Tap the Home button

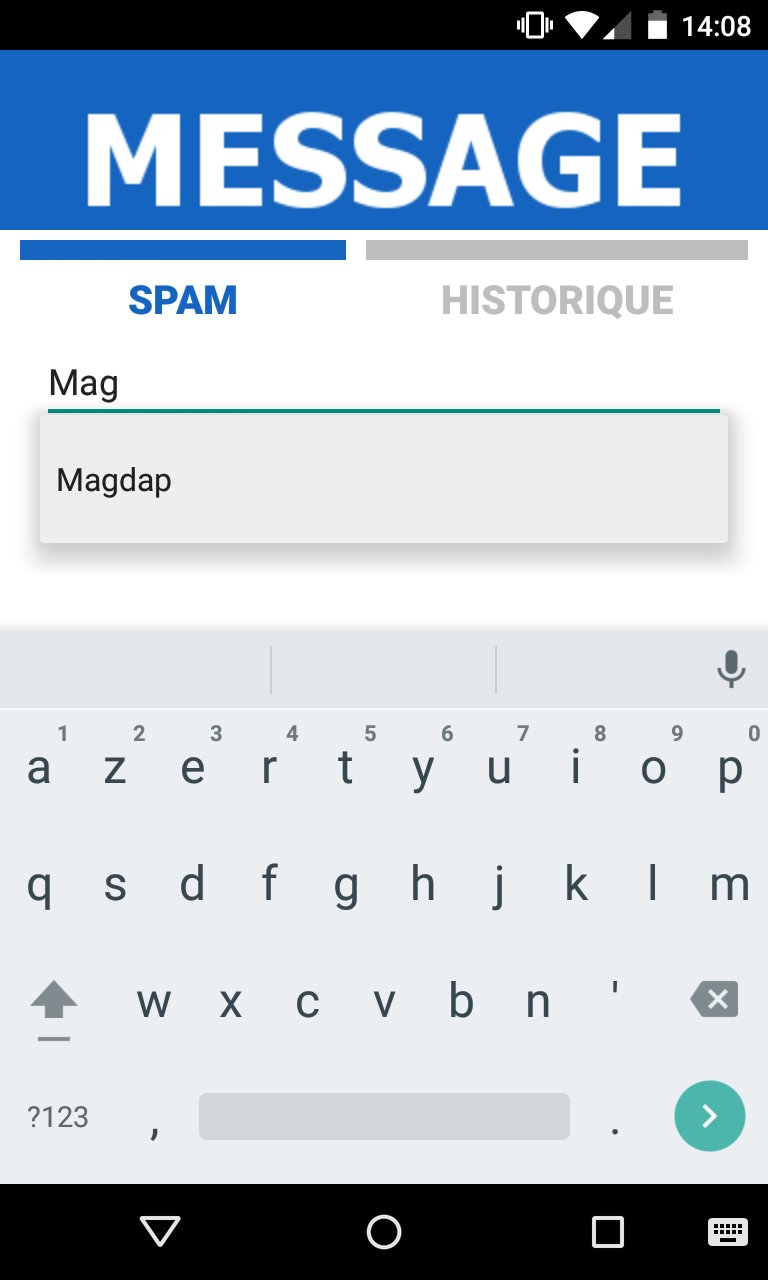coord(383,1232)
